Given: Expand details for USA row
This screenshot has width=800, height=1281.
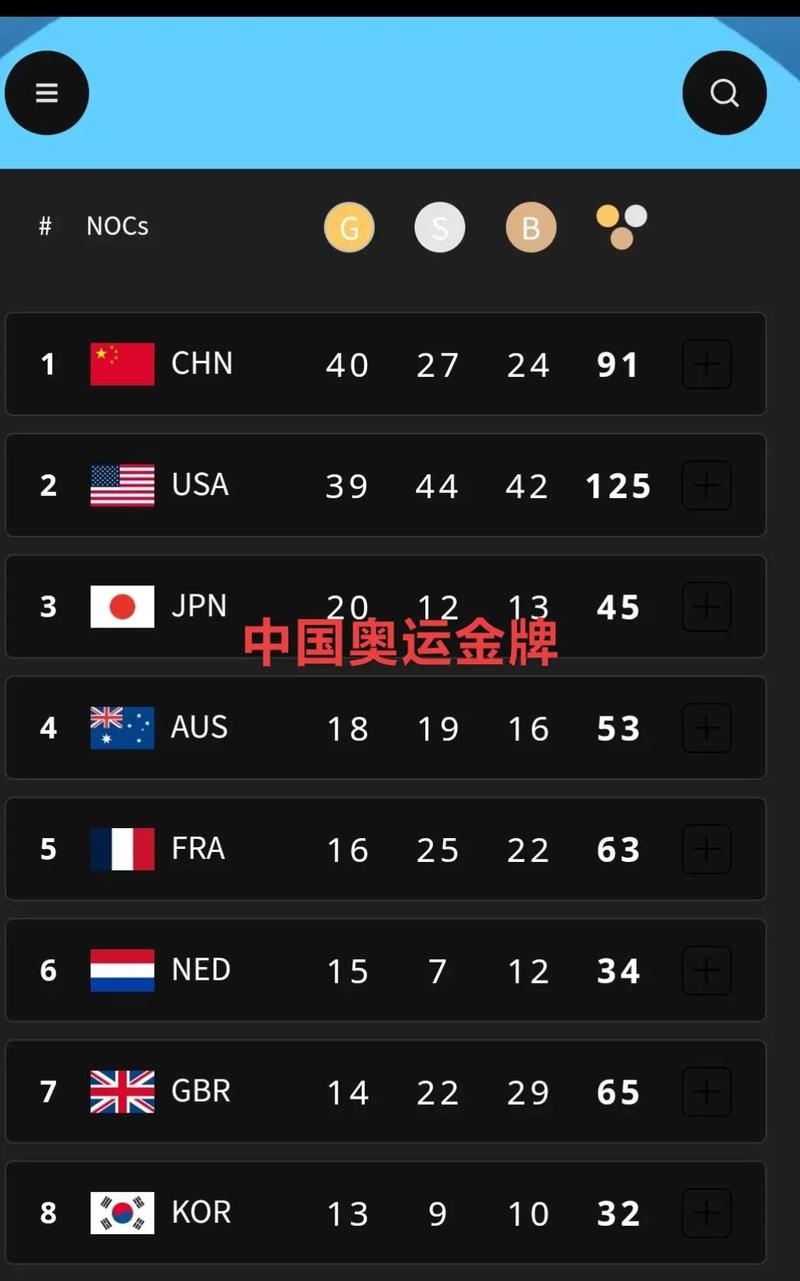Looking at the screenshot, I should click(x=706, y=485).
